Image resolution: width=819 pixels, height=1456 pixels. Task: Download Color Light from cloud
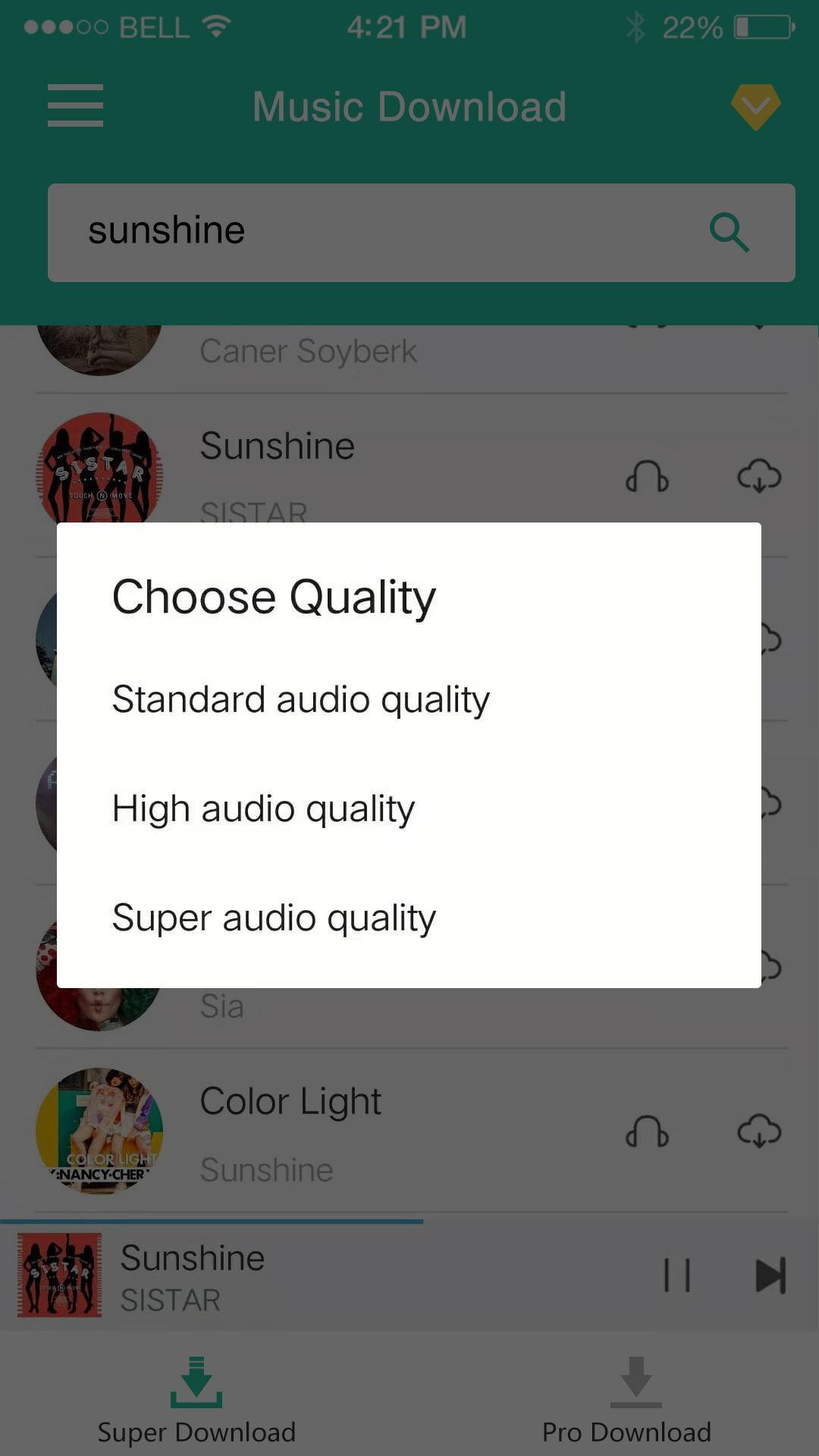759,1132
